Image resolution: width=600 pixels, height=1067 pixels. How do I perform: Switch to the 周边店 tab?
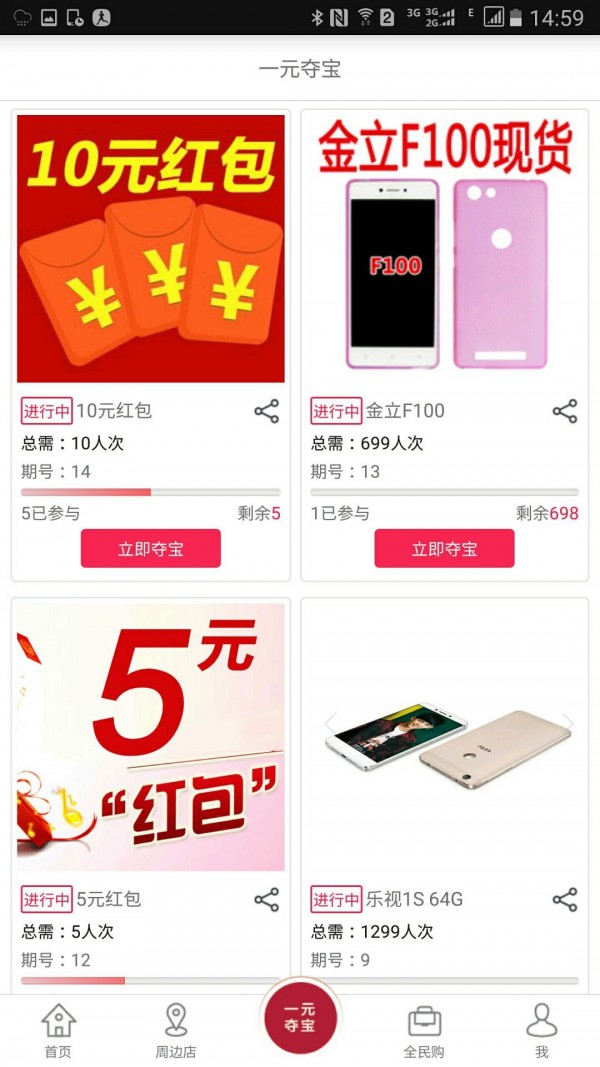[x=176, y=1031]
